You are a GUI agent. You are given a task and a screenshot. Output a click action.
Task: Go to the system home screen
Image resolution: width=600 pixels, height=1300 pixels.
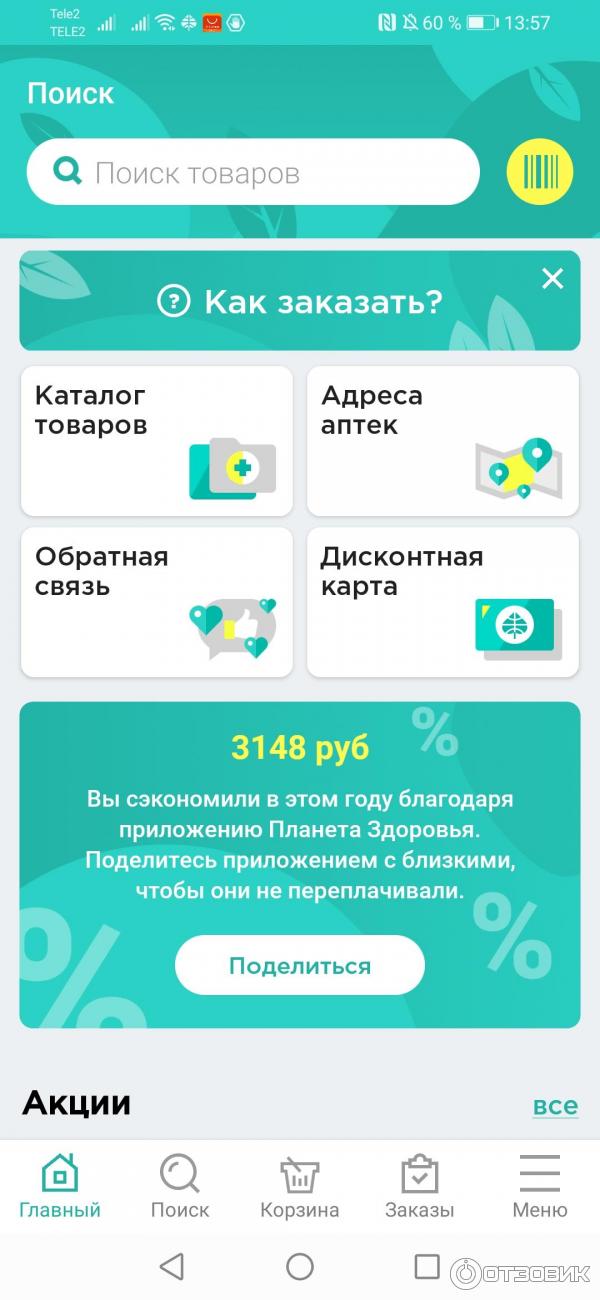click(x=300, y=1267)
